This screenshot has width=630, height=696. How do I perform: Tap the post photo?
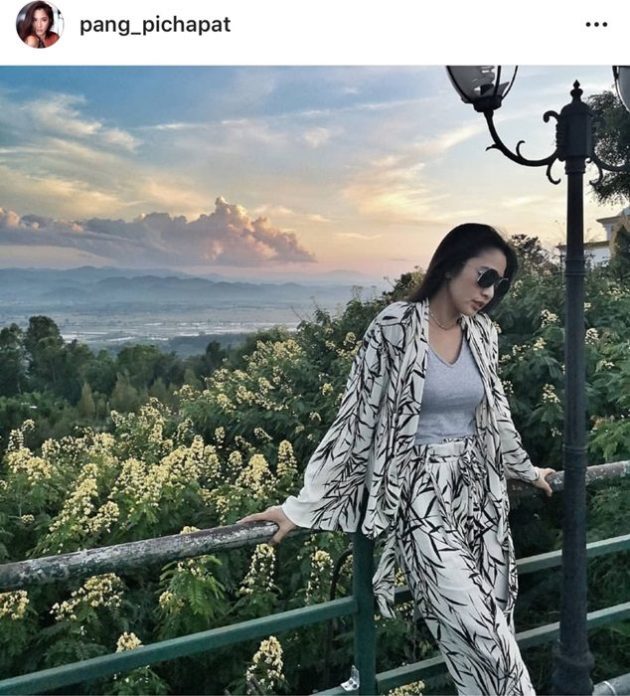(315, 380)
